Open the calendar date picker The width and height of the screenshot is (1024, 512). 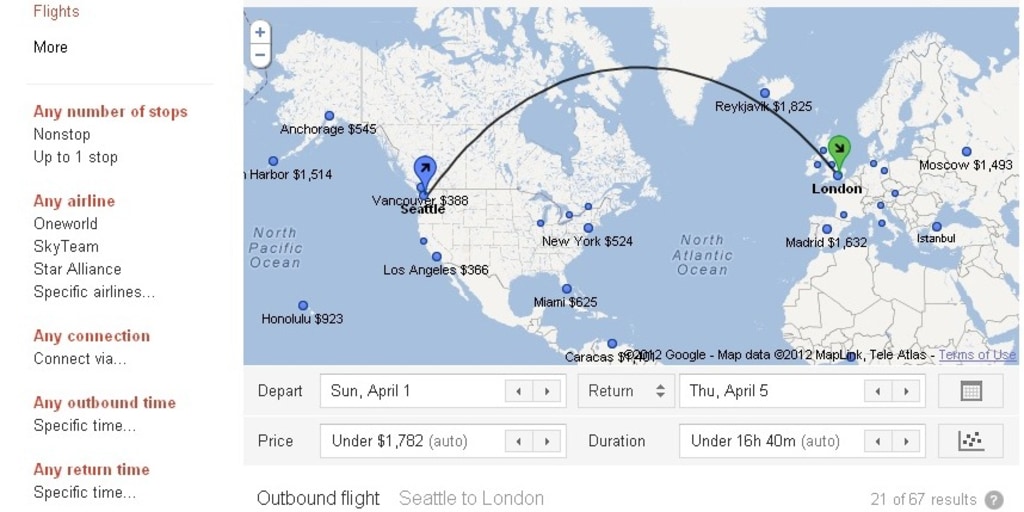pyautogui.click(x=970, y=391)
